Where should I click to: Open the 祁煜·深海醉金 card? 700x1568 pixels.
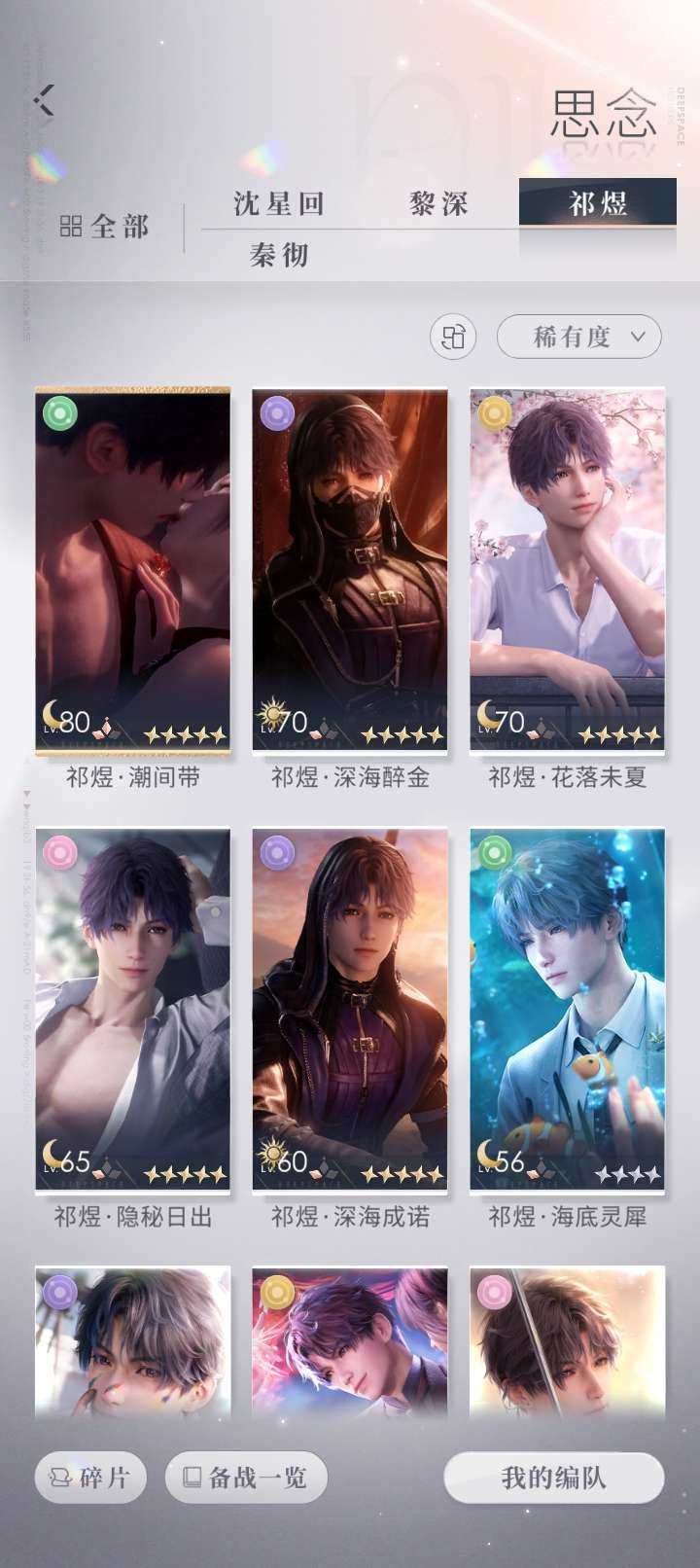(x=350, y=571)
